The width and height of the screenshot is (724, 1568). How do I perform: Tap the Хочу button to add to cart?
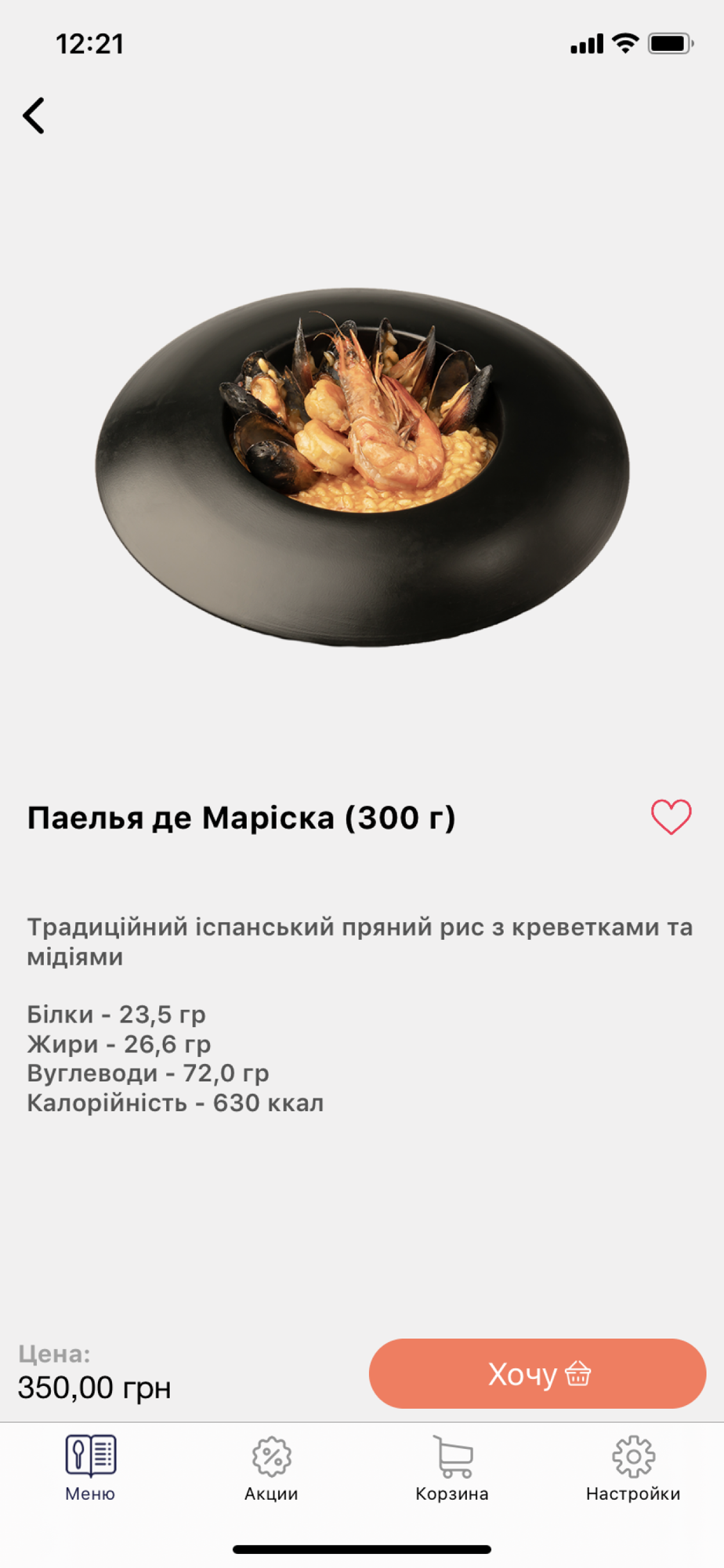(538, 1374)
